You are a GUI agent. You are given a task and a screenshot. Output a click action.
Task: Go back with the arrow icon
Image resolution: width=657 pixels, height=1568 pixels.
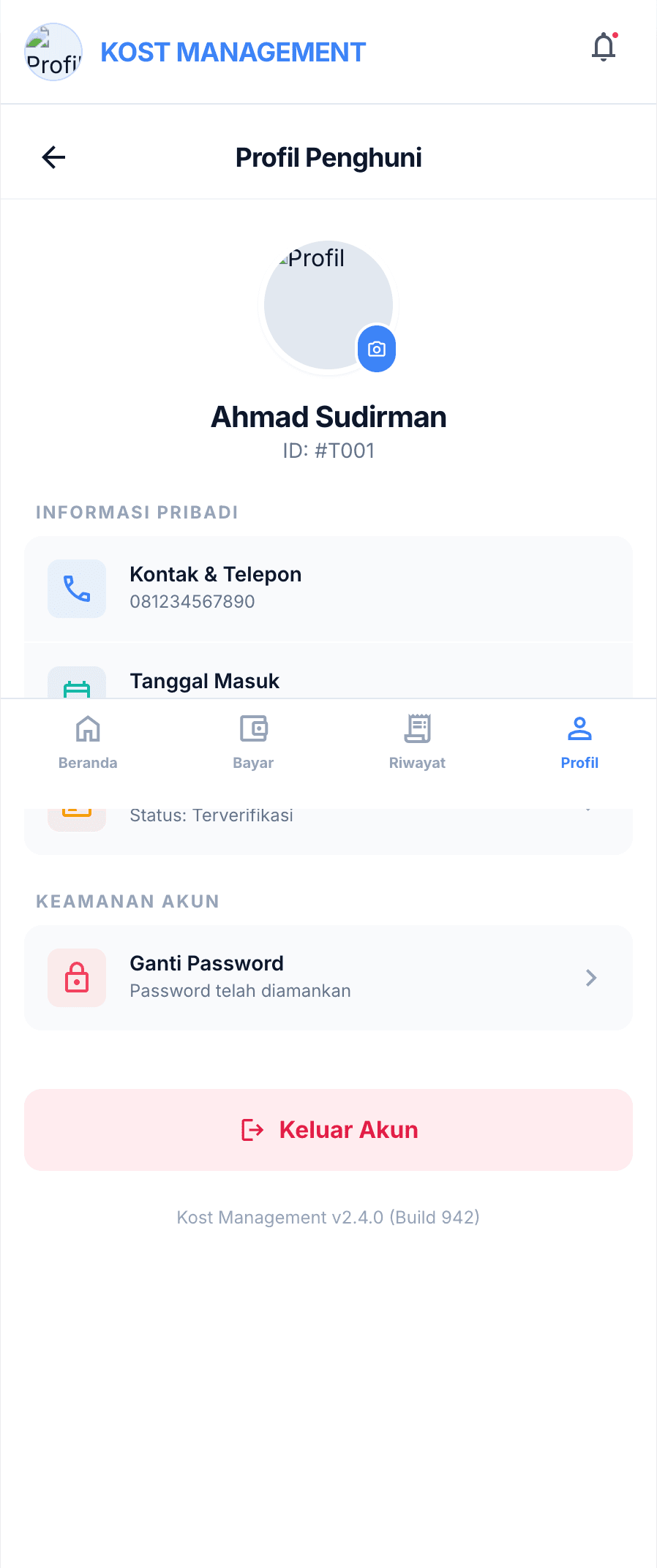53,157
